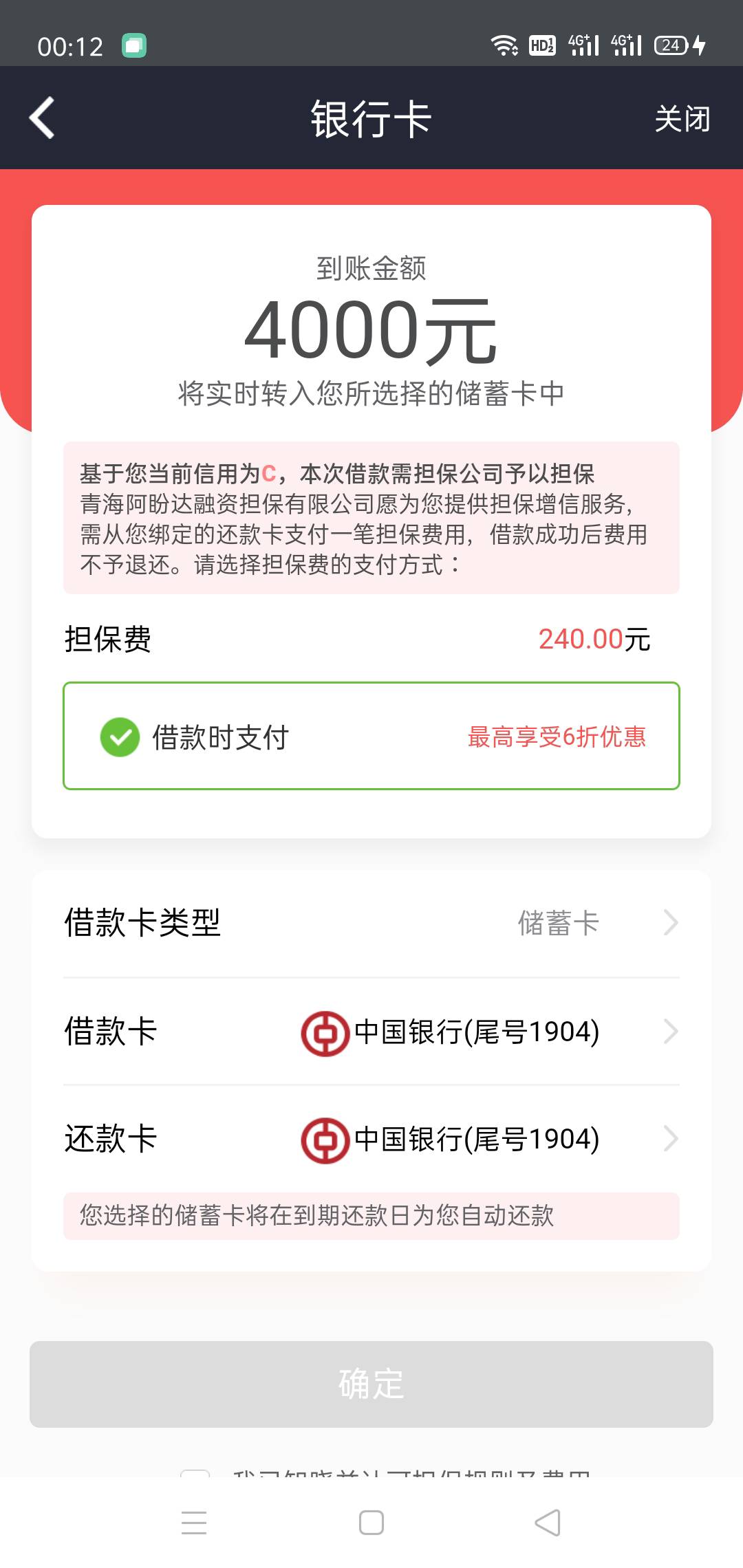Tick the guarantee agreement checkbox at the bottom
Image resolution: width=743 pixels, height=1568 pixels.
(x=195, y=1474)
